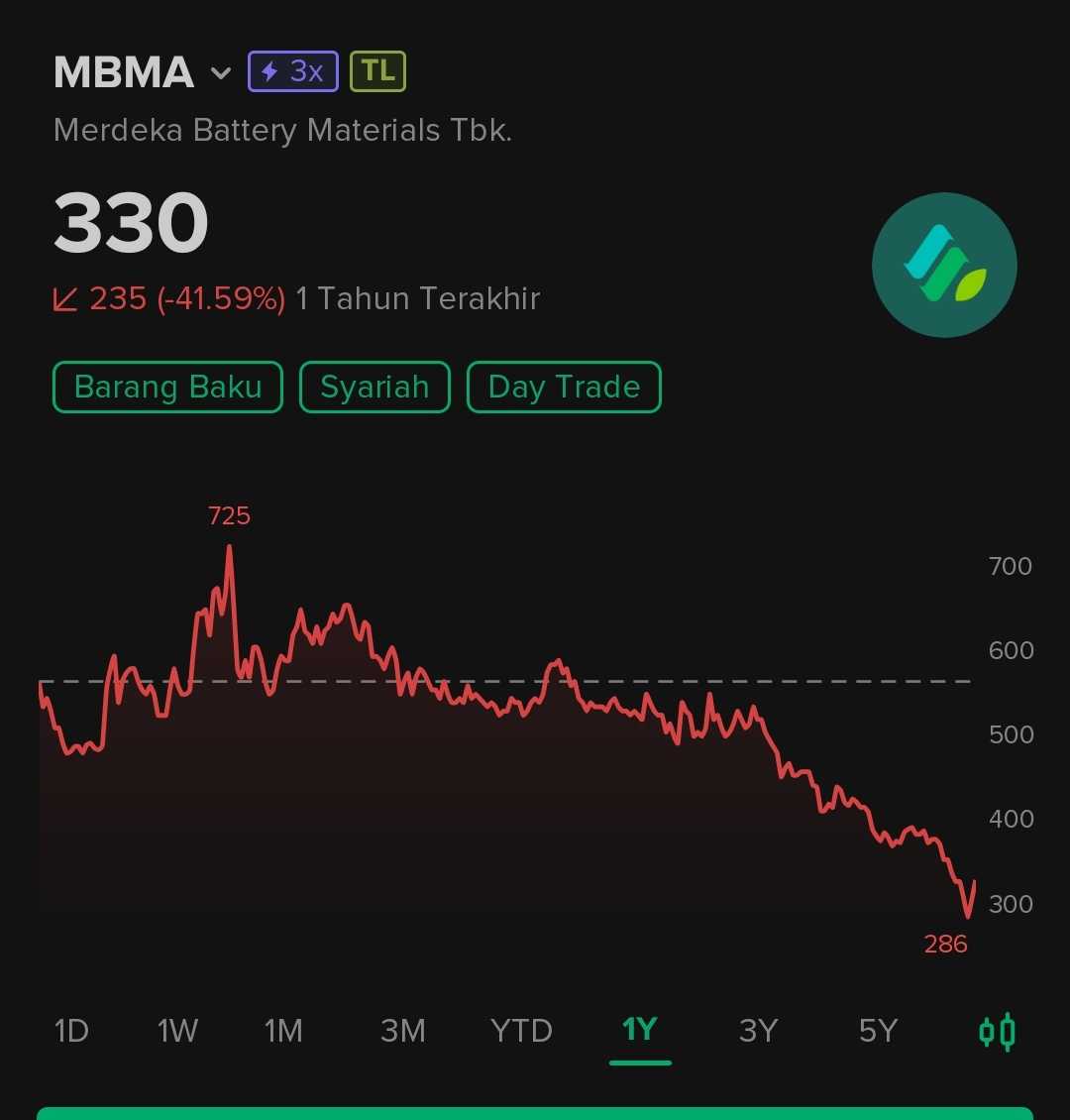
Task: Open the YTD performance view
Action: point(520,1031)
